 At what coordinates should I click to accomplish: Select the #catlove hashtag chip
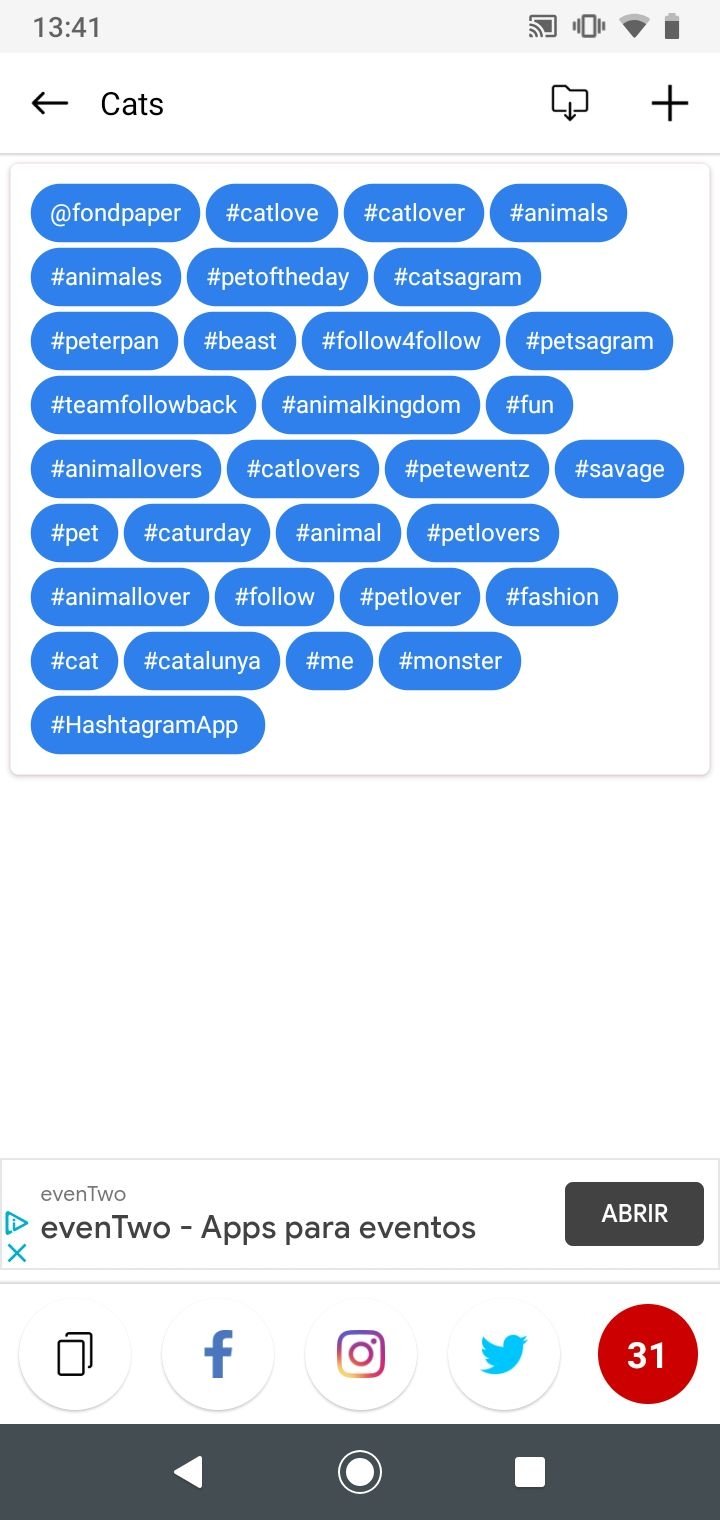click(272, 213)
